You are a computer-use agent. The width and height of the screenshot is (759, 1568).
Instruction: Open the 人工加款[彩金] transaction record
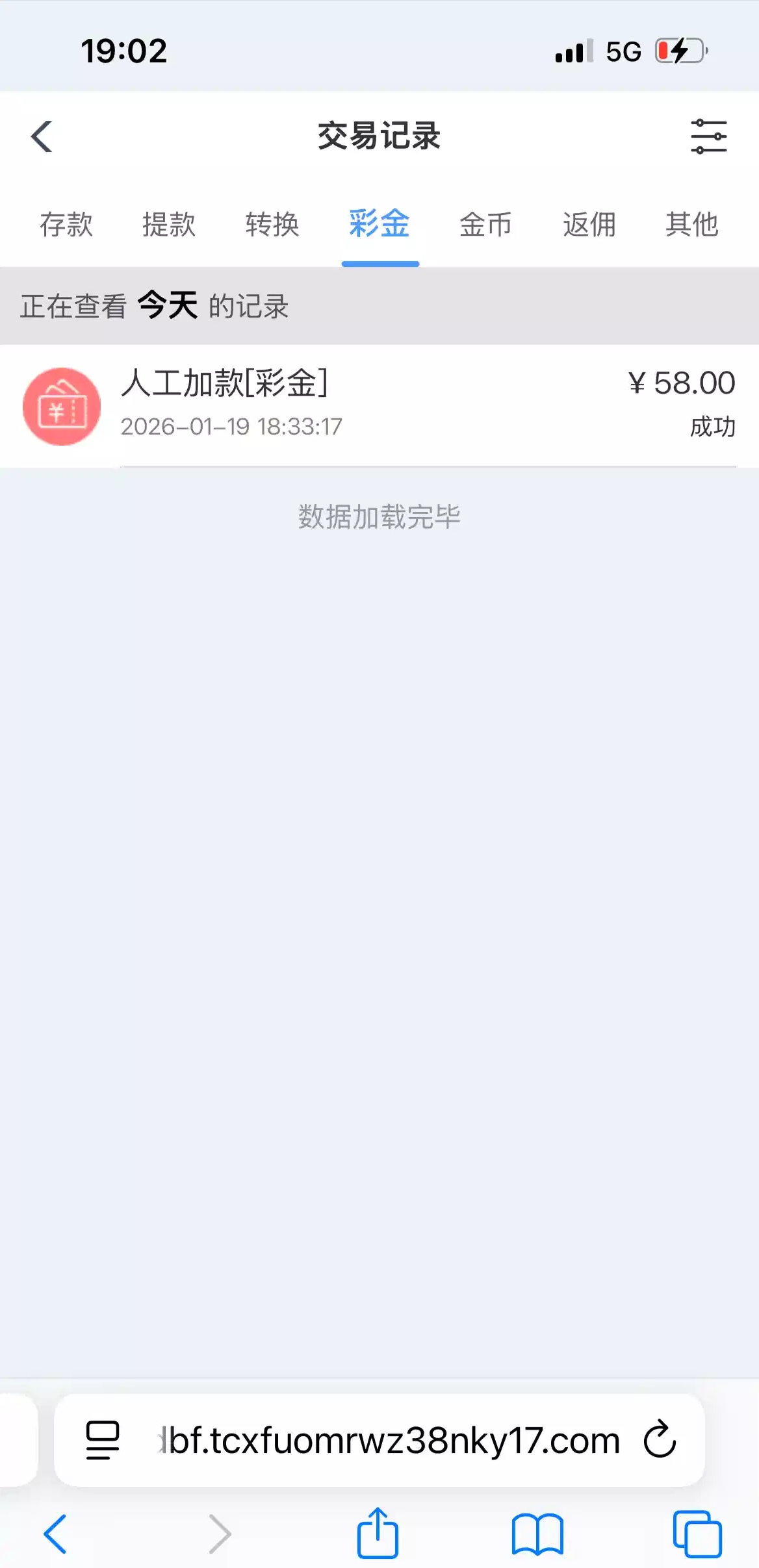point(379,405)
